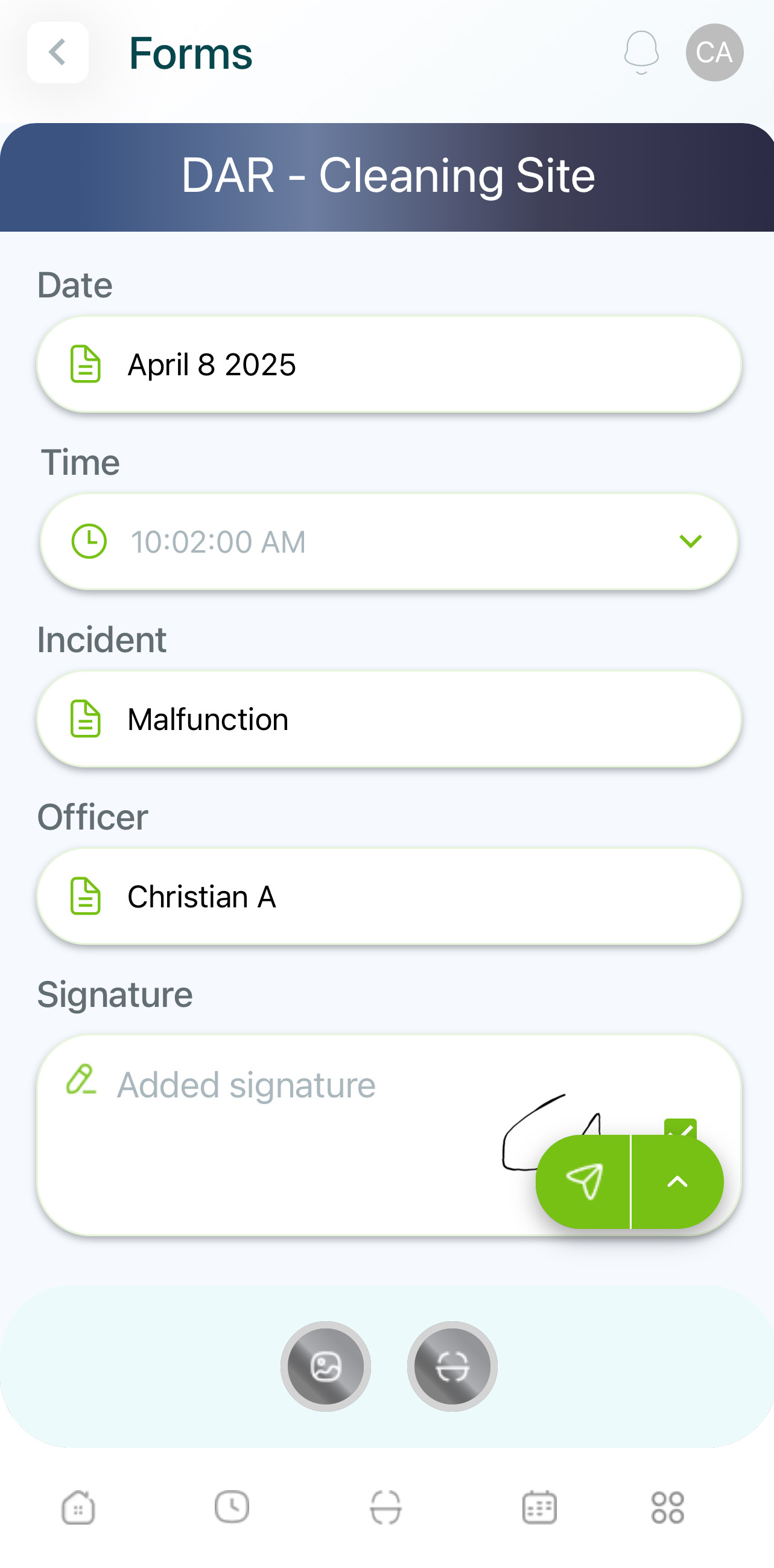
Task: Go back from the Forms screen
Action: click(58, 52)
